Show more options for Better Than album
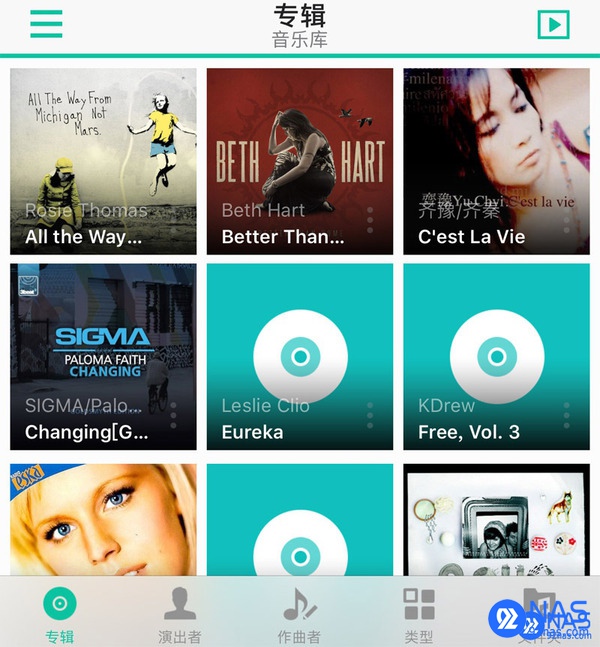 [370, 221]
